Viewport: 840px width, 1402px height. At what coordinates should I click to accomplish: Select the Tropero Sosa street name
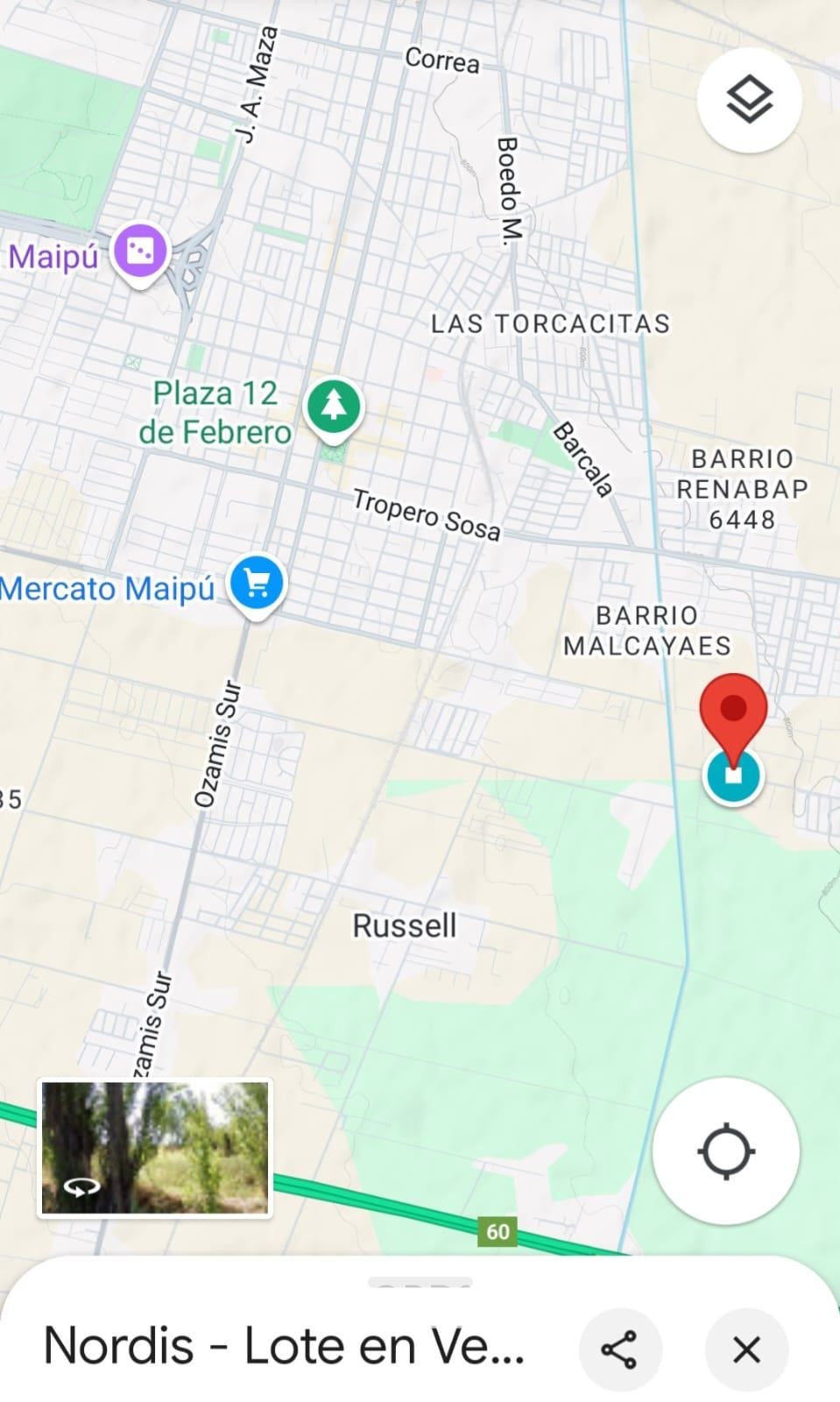[x=427, y=513]
